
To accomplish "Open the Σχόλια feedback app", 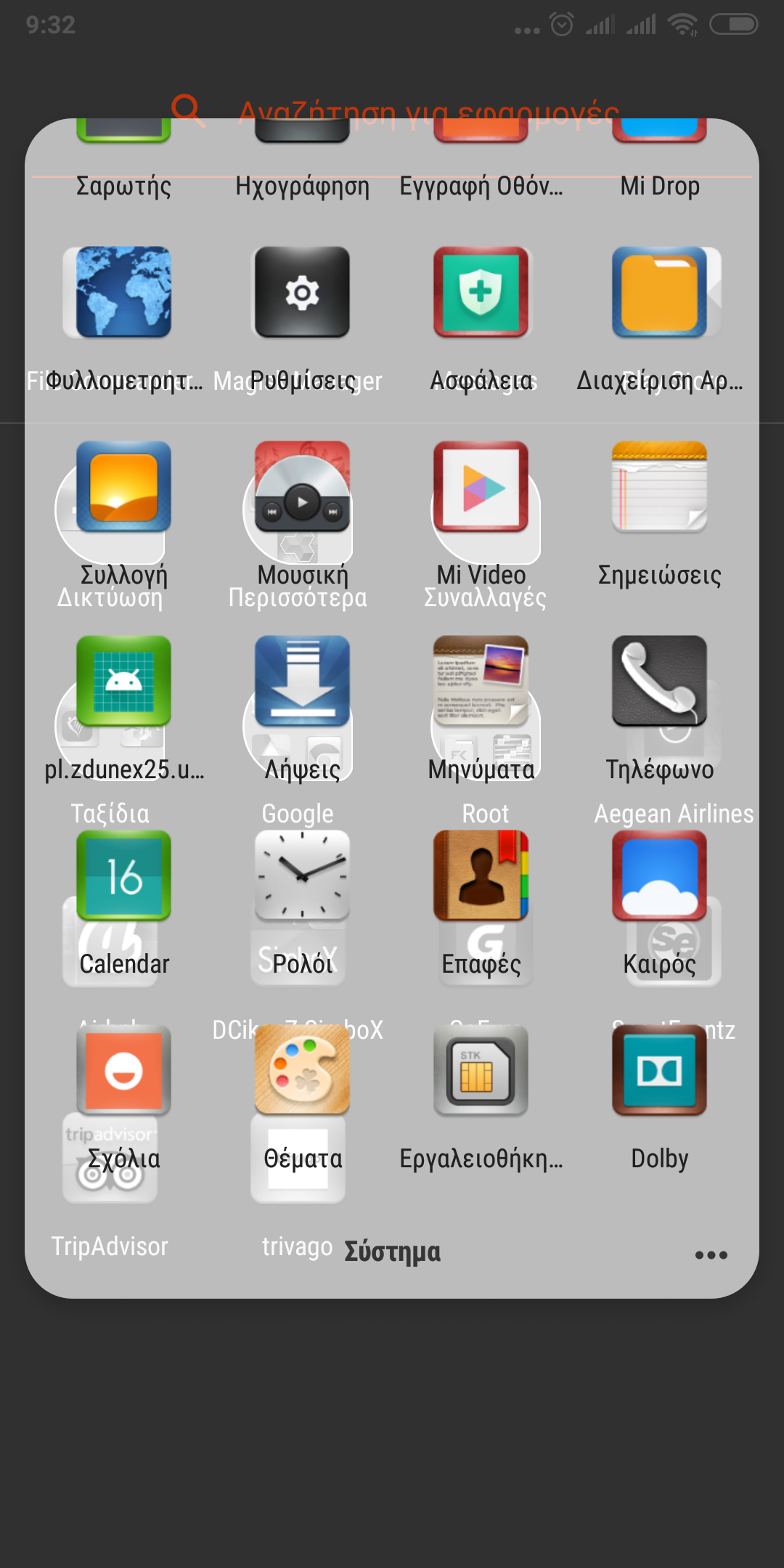I will 123,1071.
